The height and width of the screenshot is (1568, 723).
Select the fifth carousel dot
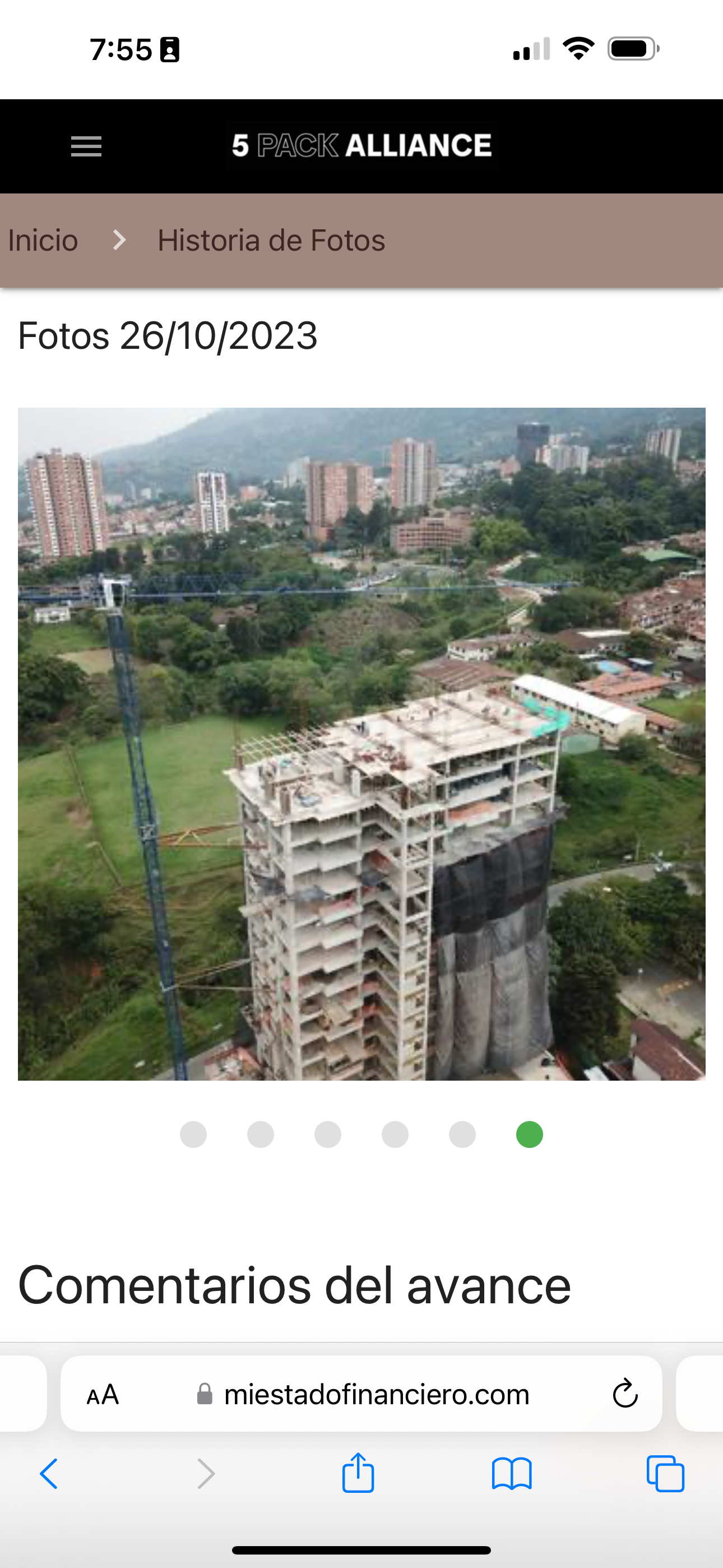point(462,1135)
